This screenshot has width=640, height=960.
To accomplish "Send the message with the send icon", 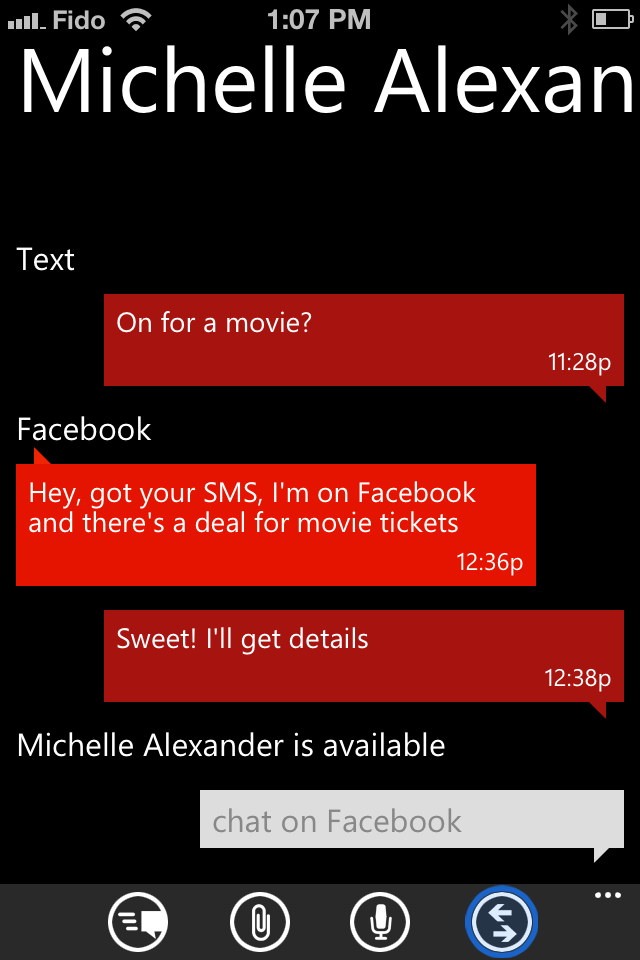I will [x=138, y=920].
